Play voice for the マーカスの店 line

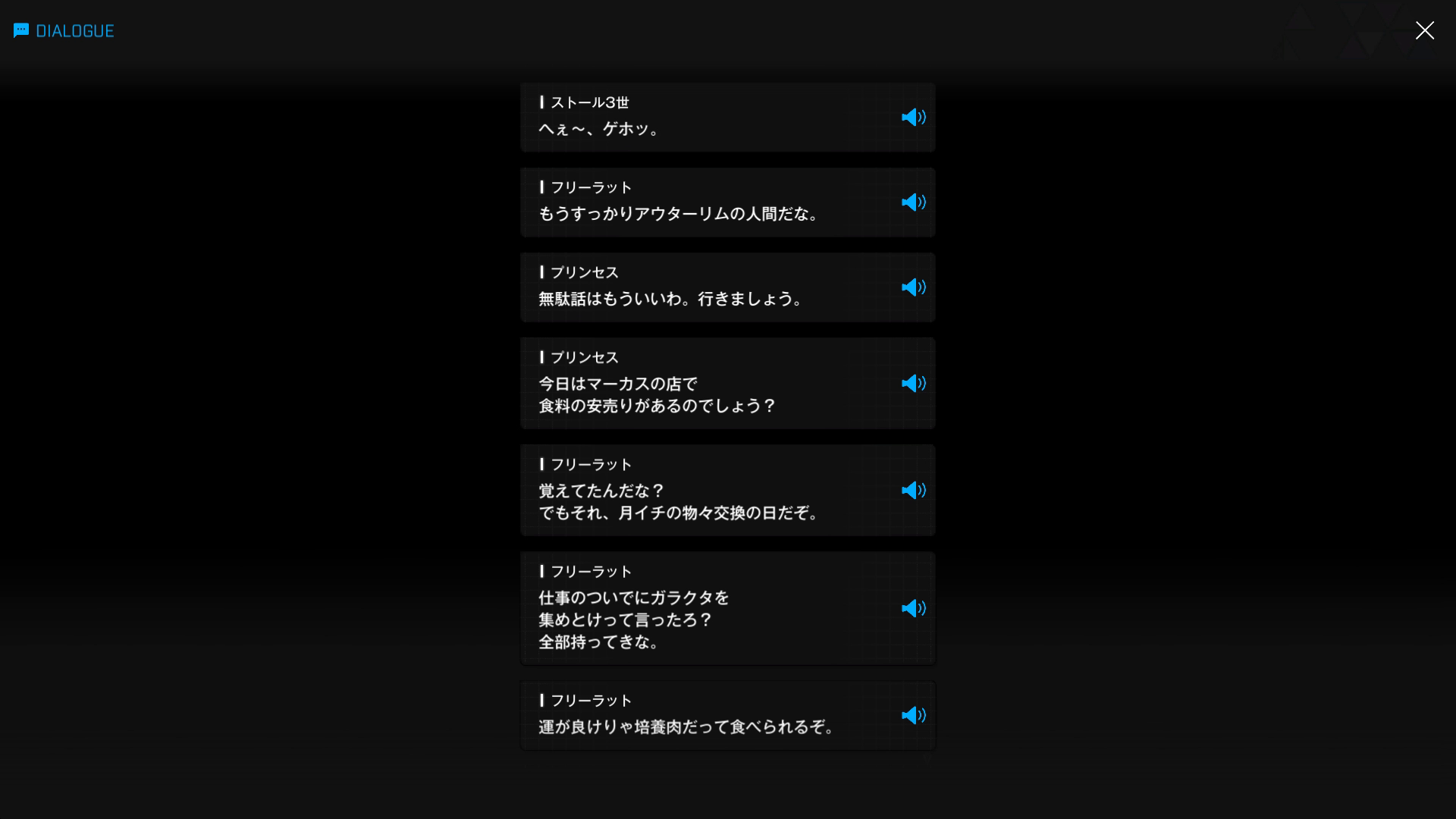coord(913,383)
